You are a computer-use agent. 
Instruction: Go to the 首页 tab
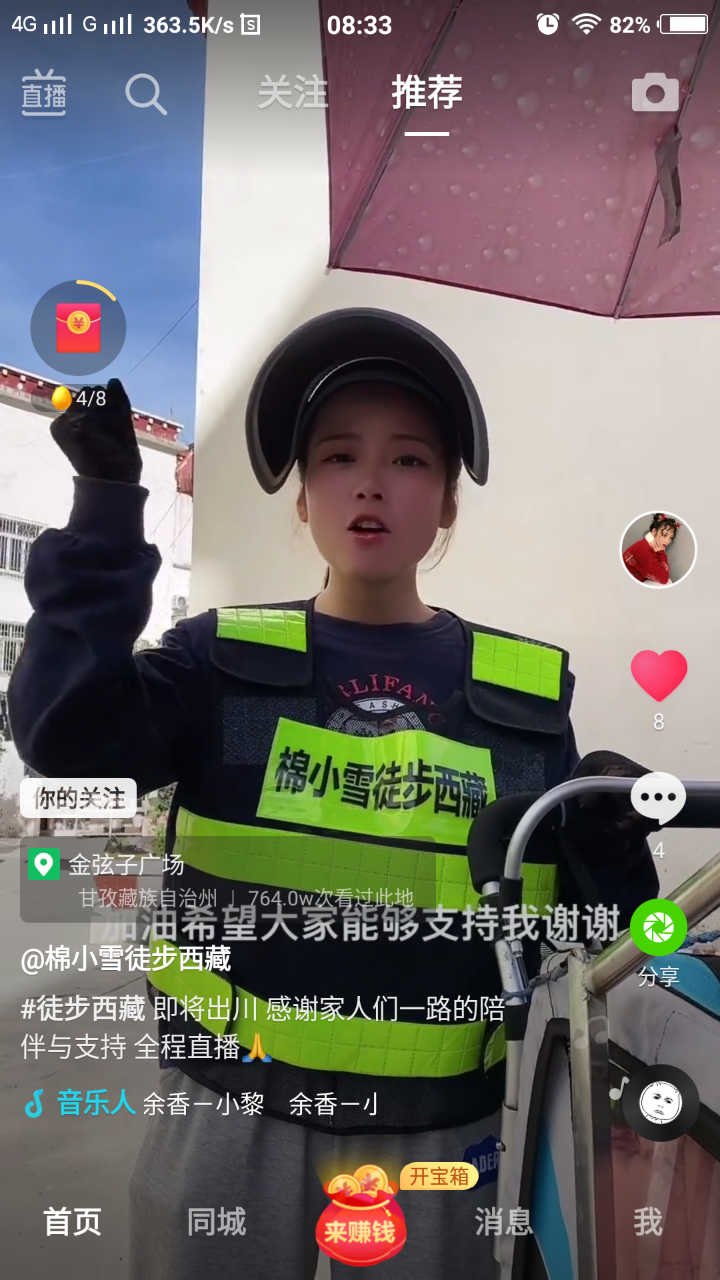point(72,1221)
